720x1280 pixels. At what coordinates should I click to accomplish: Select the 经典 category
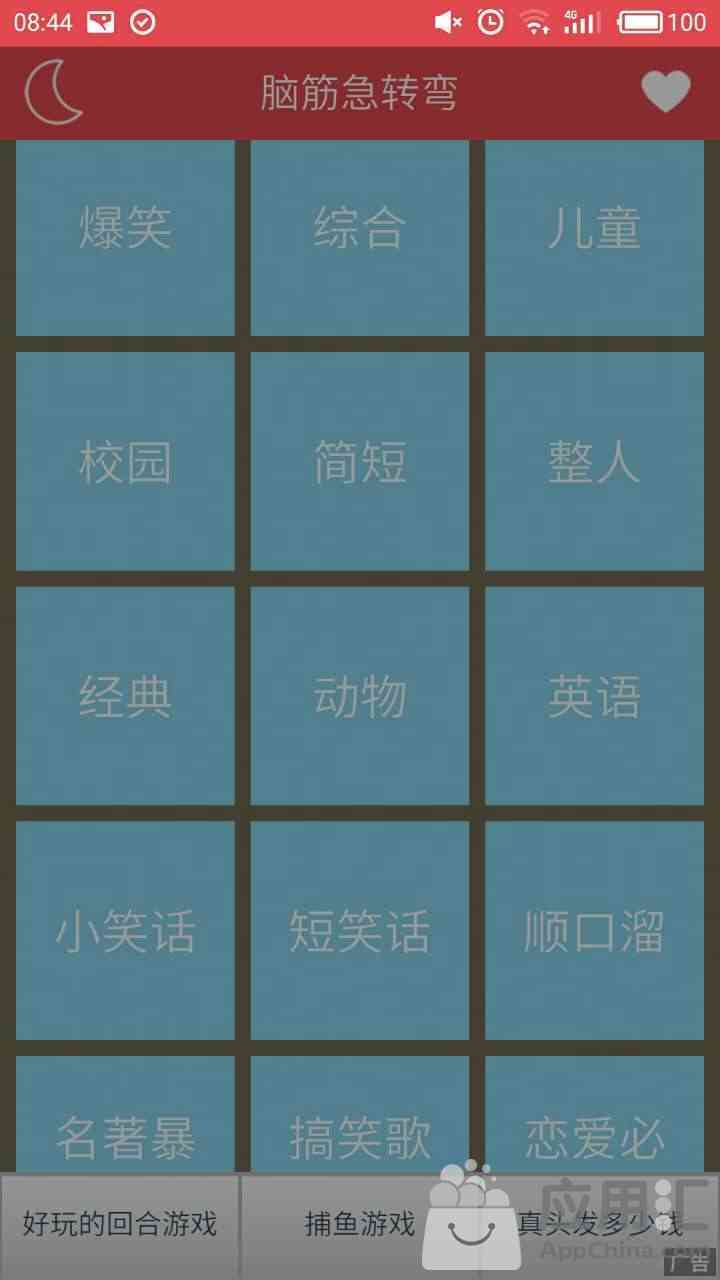pyautogui.click(x=125, y=696)
